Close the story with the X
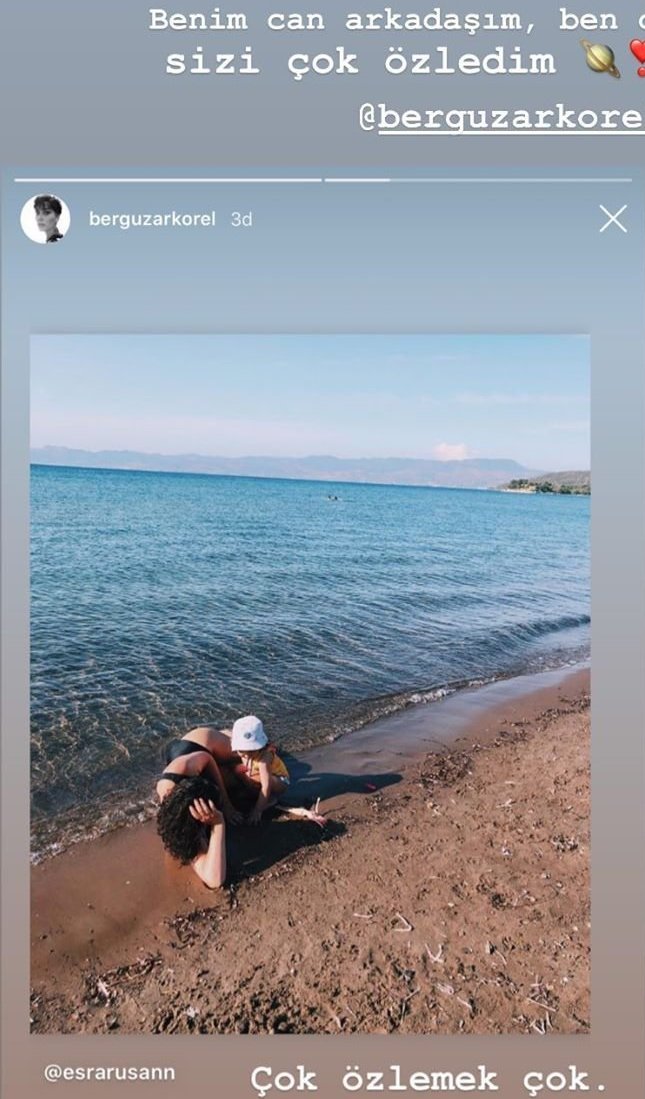Screen dimensions: 645x1099 (x=613, y=219)
